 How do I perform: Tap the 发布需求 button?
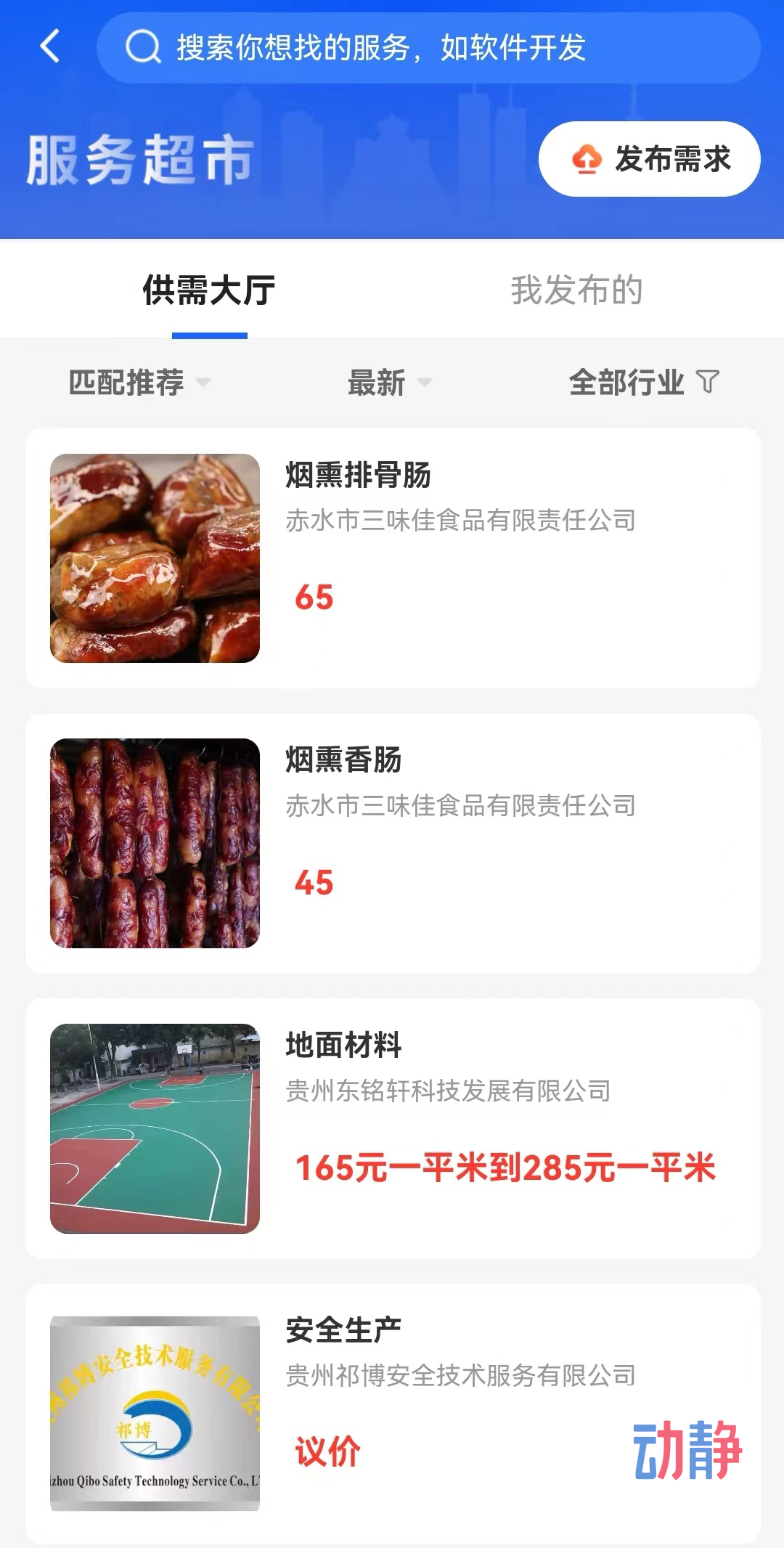pos(649,159)
